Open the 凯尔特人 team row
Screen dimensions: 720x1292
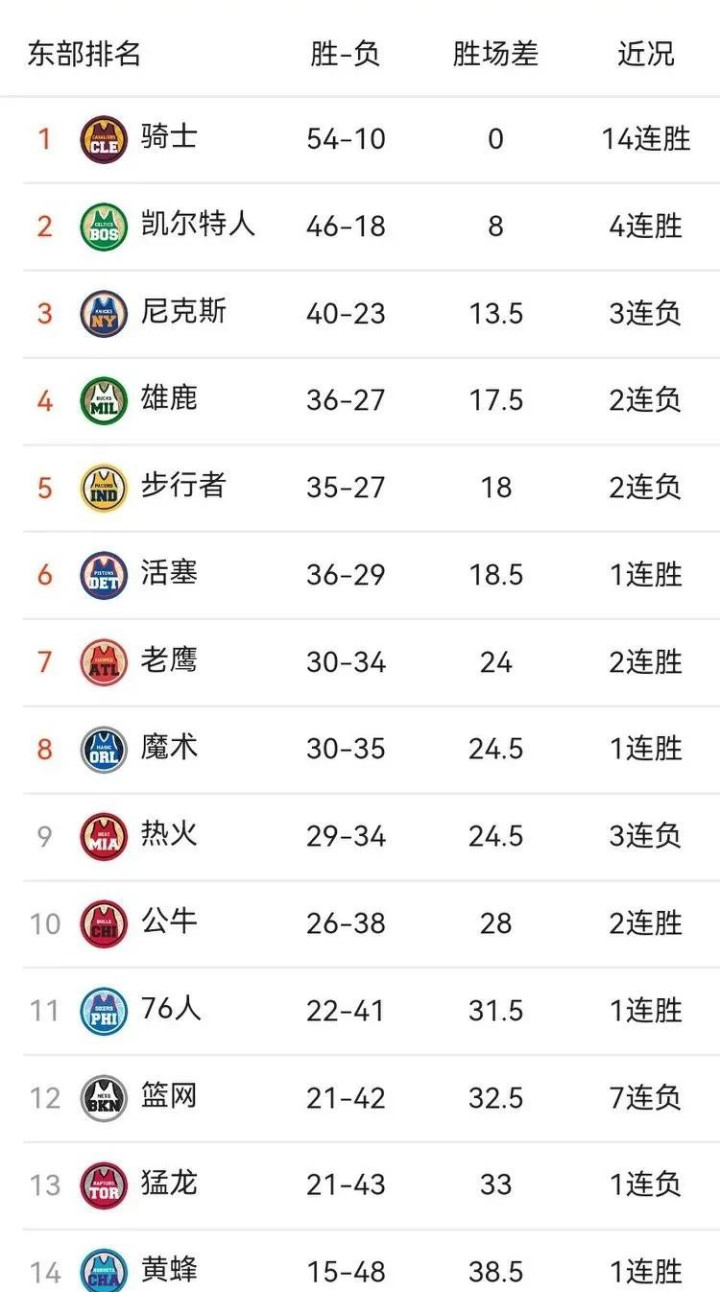pos(360,226)
